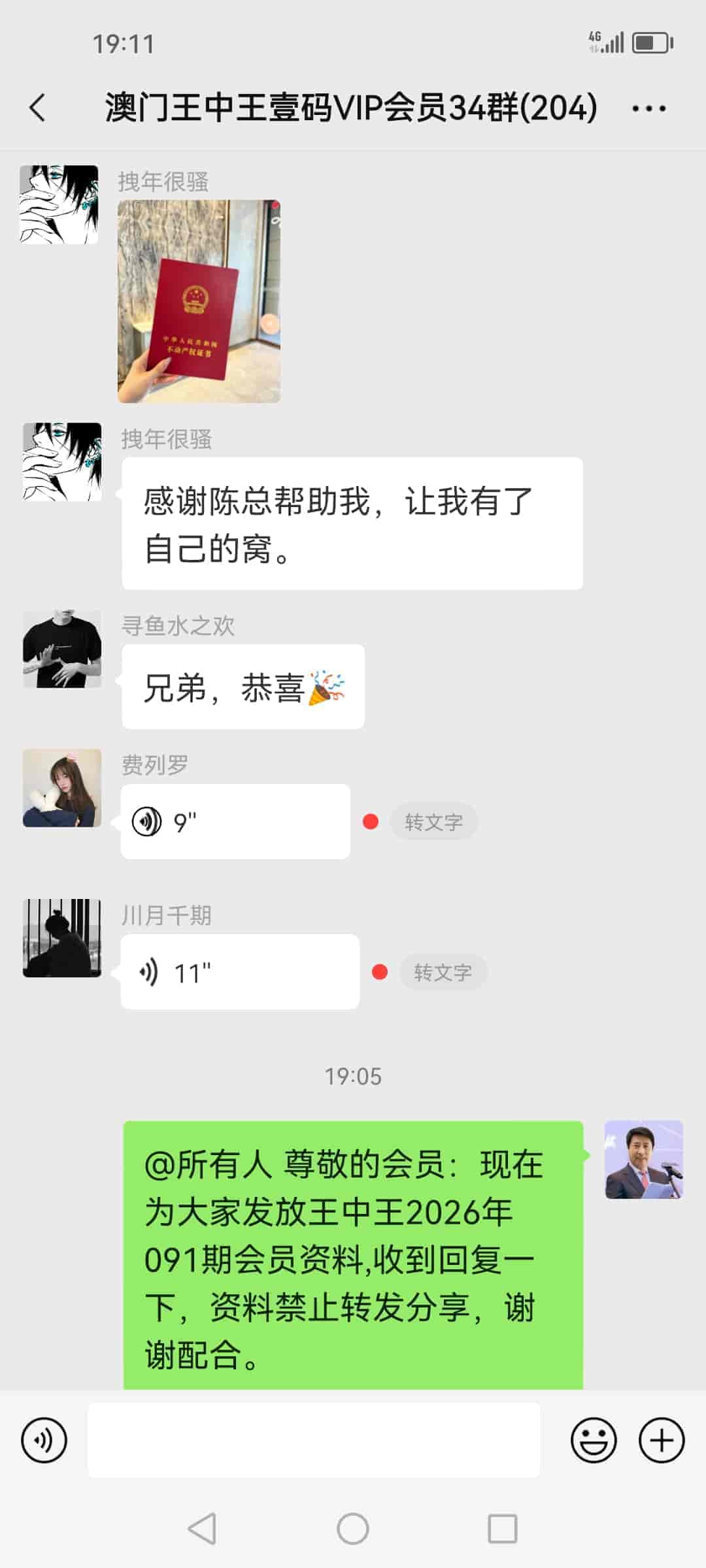The image size is (706, 1568).
Task: Play 川月千期's 11-second voice message
Action: click(x=240, y=972)
